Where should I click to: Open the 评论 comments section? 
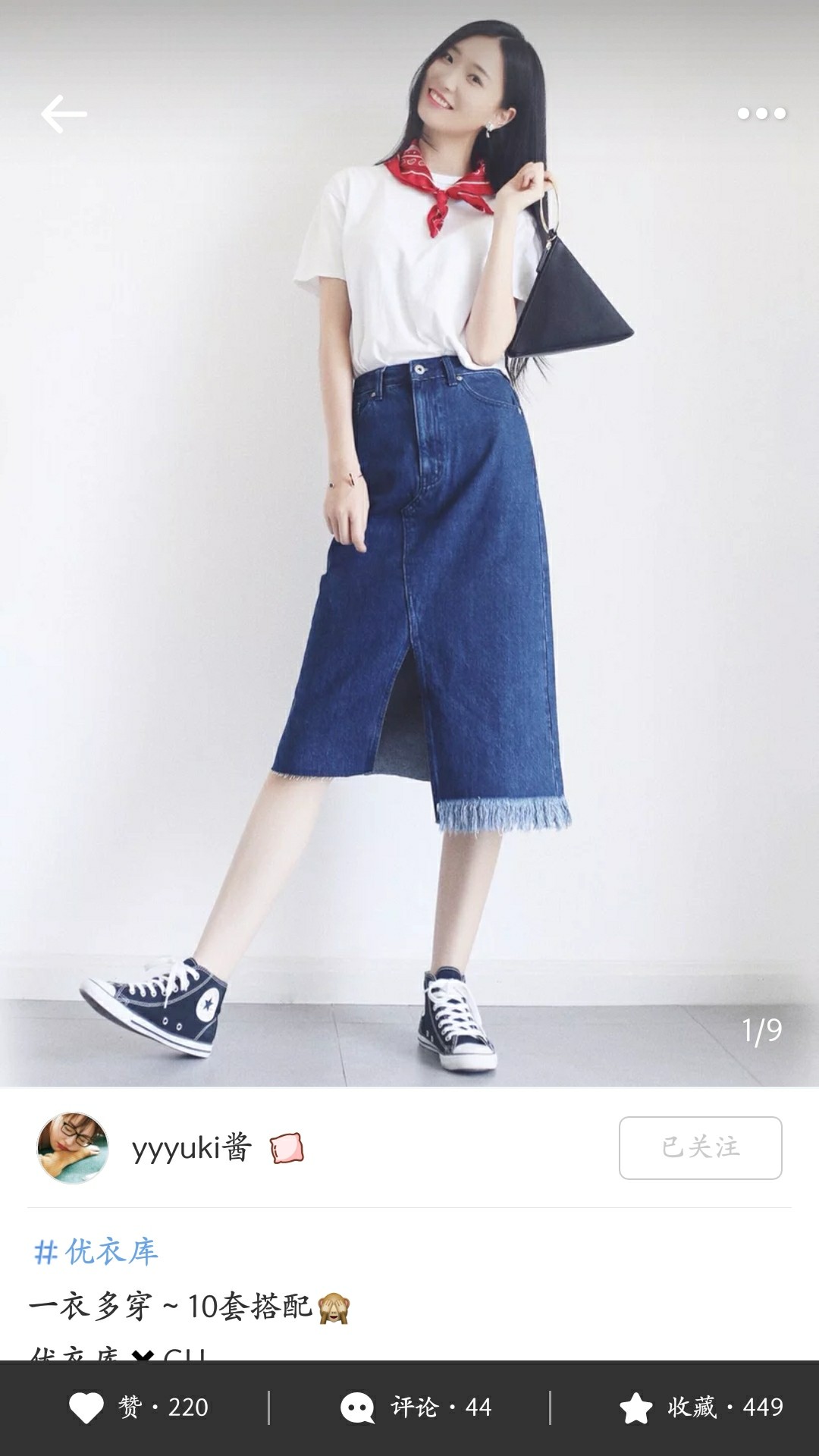[x=416, y=1407]
